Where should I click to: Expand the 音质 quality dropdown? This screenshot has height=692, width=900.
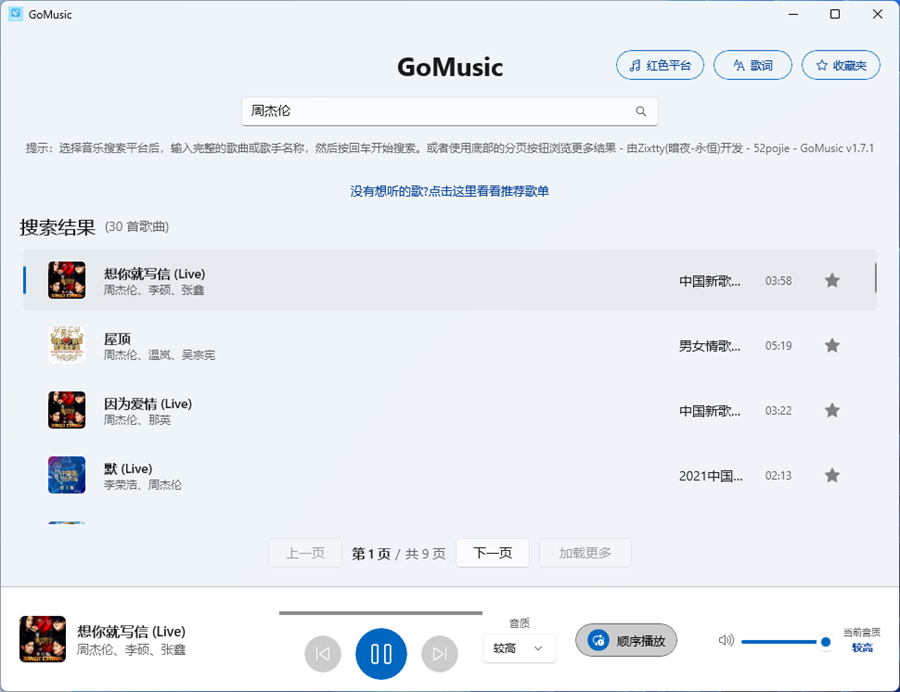[x=518, y=648]
